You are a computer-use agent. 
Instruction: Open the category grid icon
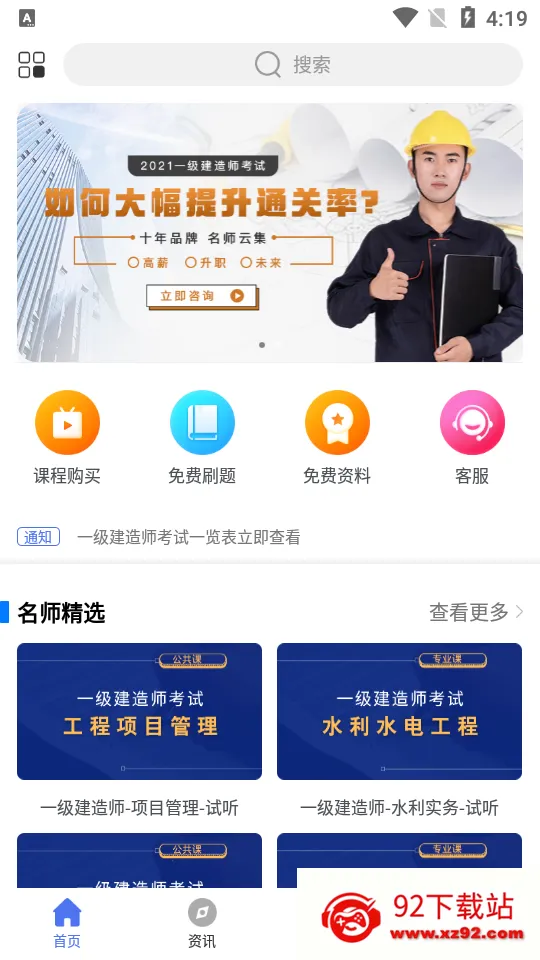(32, 65)
